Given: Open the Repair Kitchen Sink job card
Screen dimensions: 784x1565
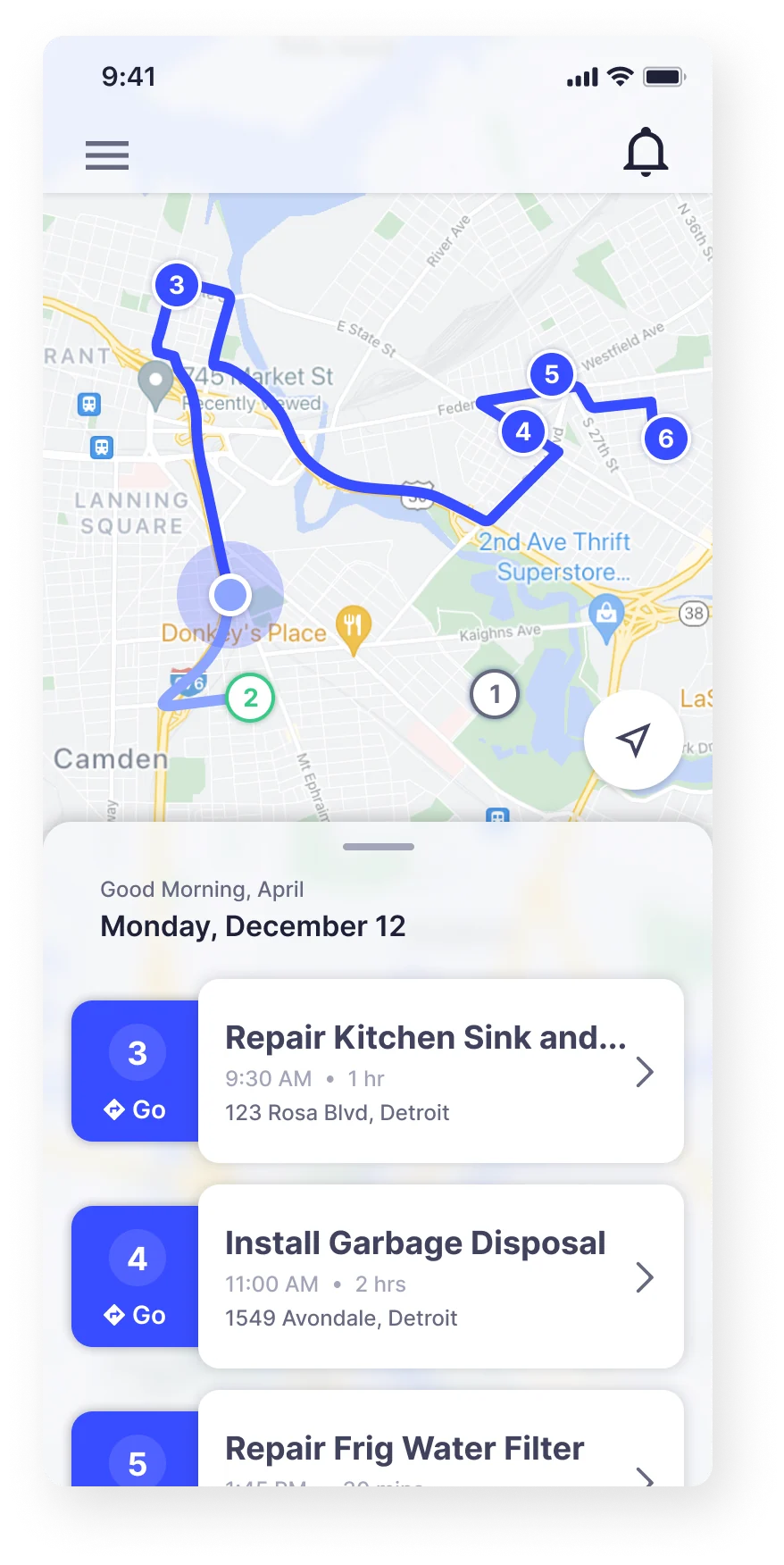Looking at the screenshot, I should (441, 1071).
